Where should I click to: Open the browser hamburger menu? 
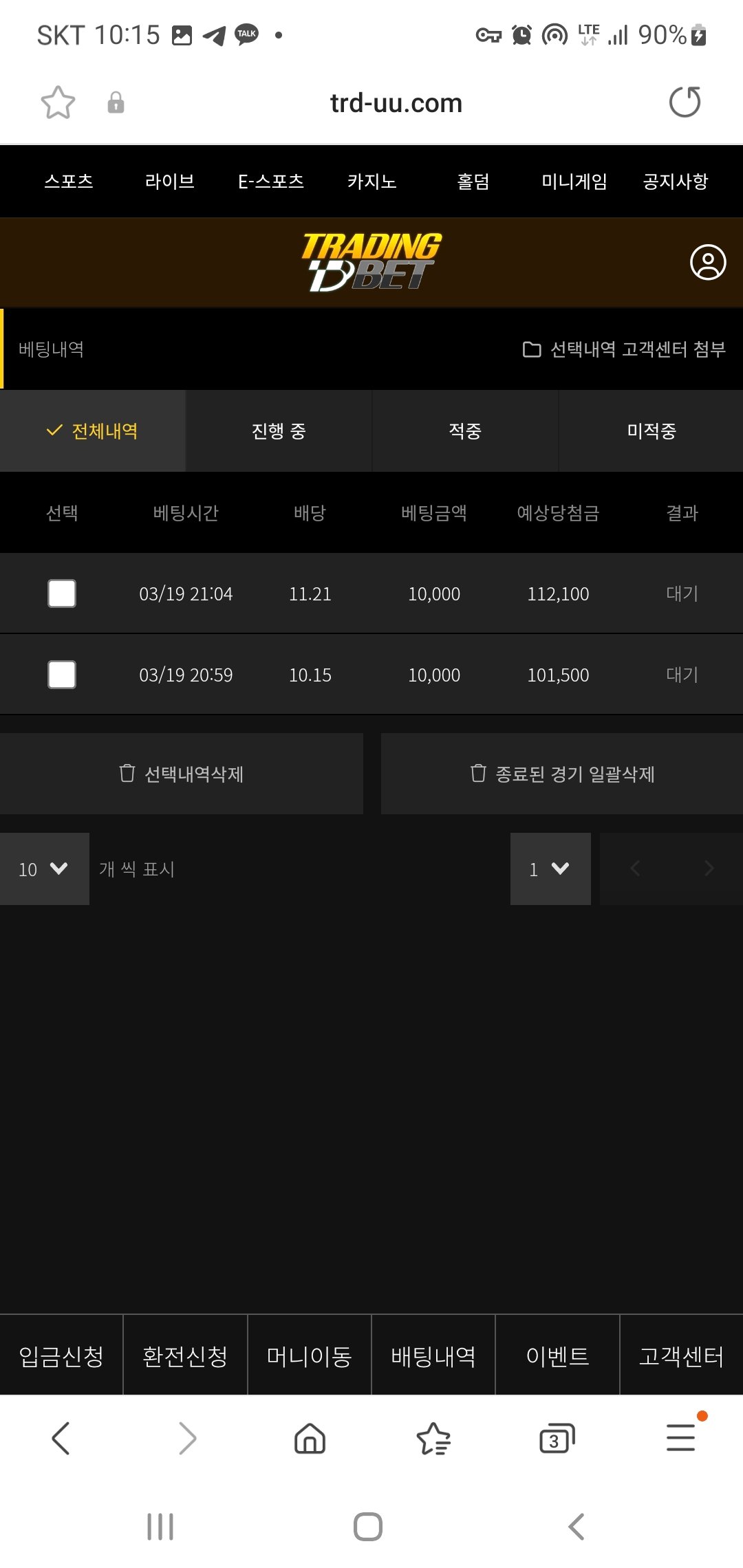coord(681,1439)
